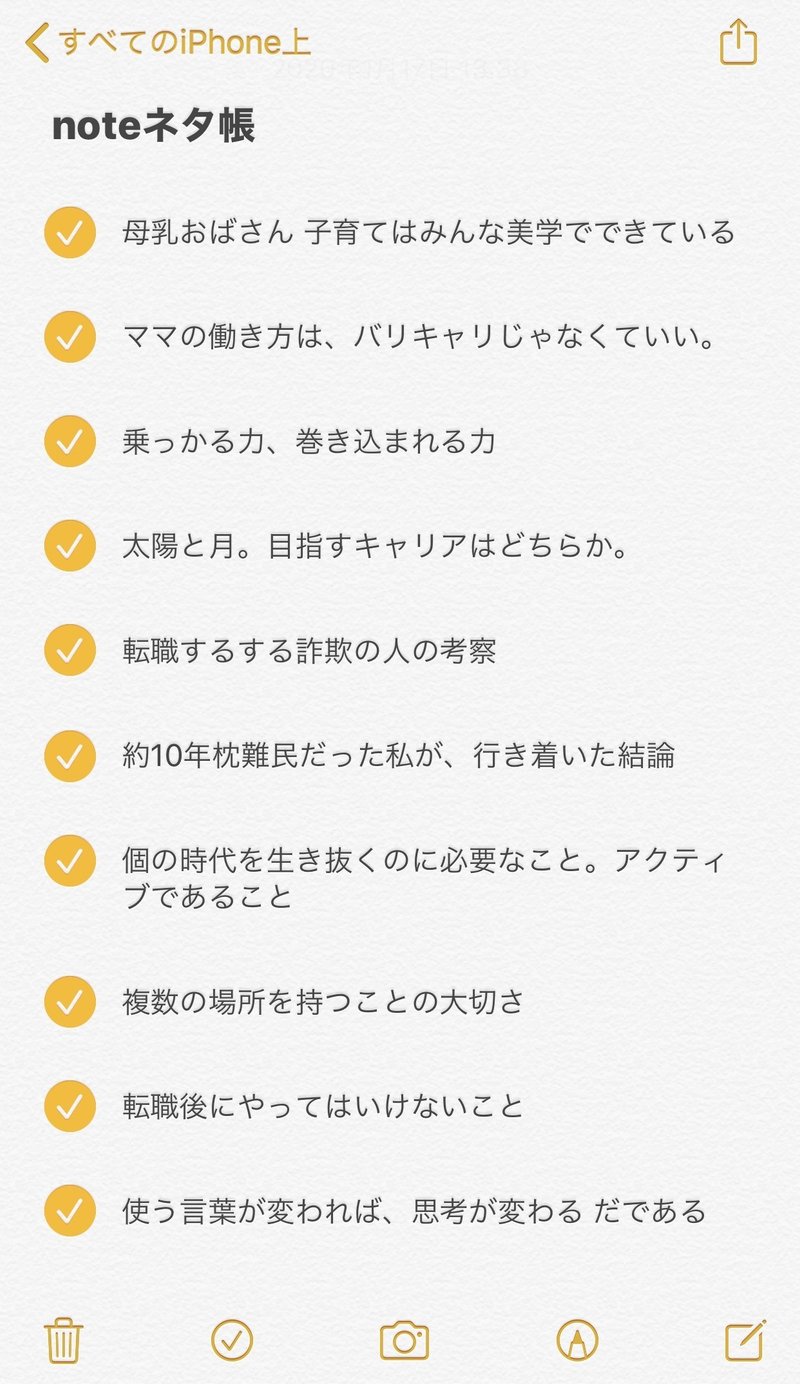
Task: Uncheck 個の時代を生き抜く item
Action: [70, 860]
